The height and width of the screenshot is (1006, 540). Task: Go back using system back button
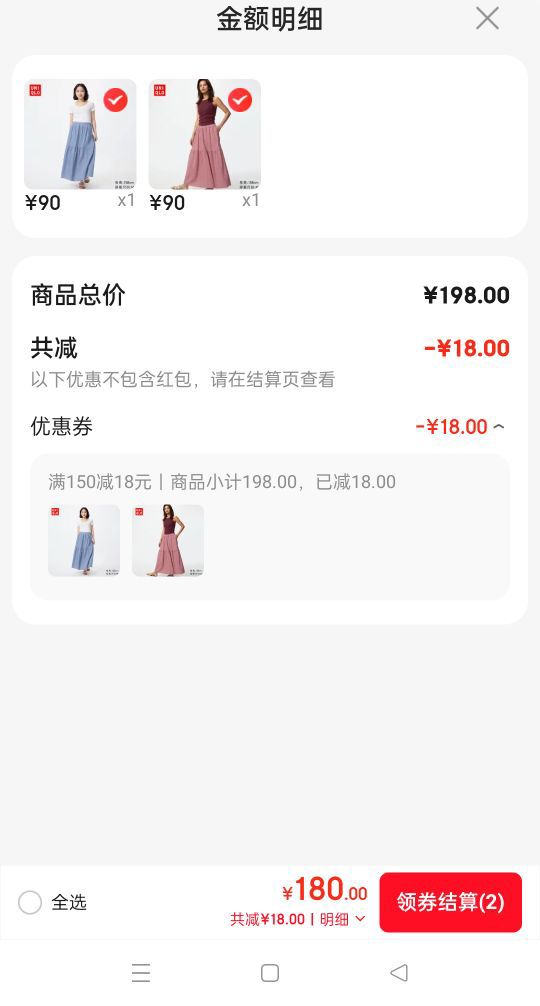399,973
